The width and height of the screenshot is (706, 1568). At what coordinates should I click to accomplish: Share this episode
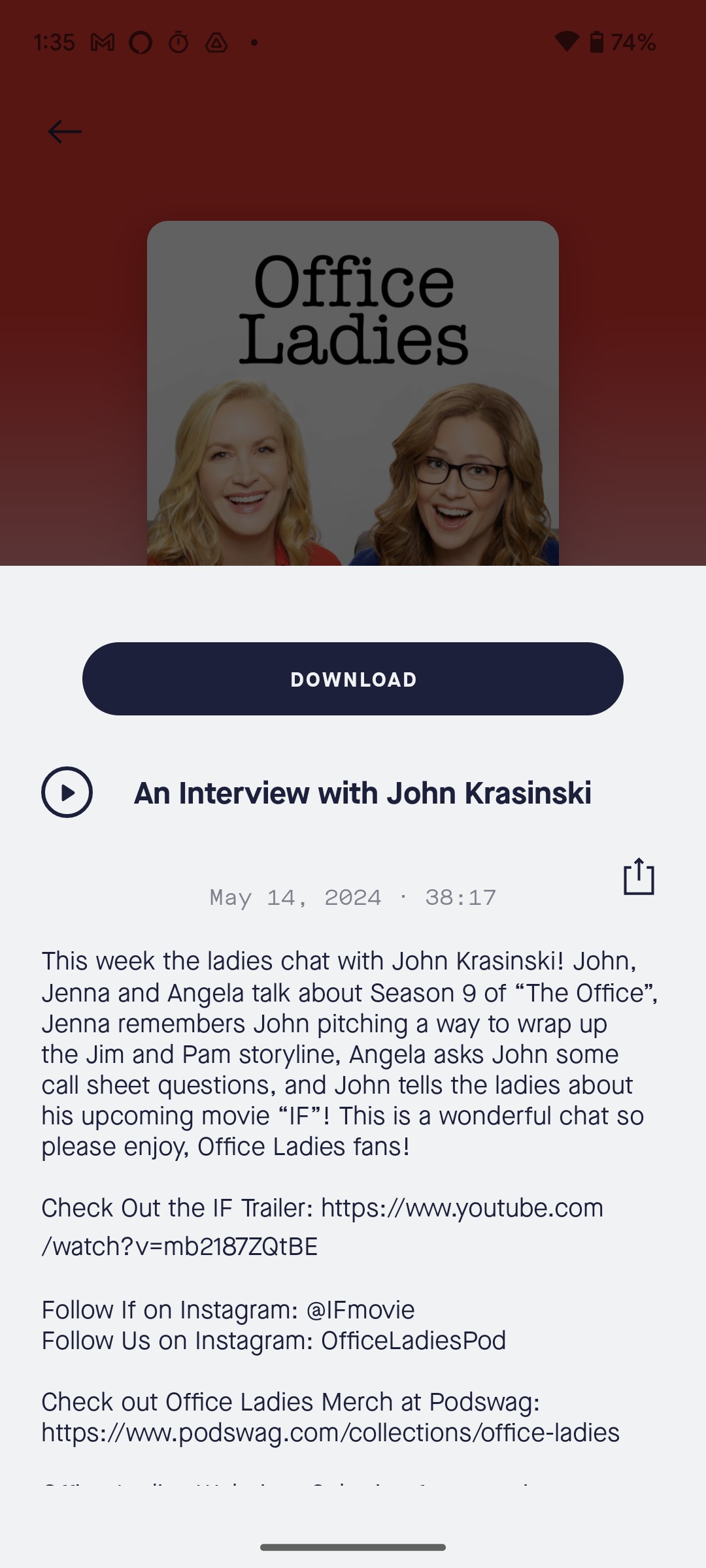(638, 876)
